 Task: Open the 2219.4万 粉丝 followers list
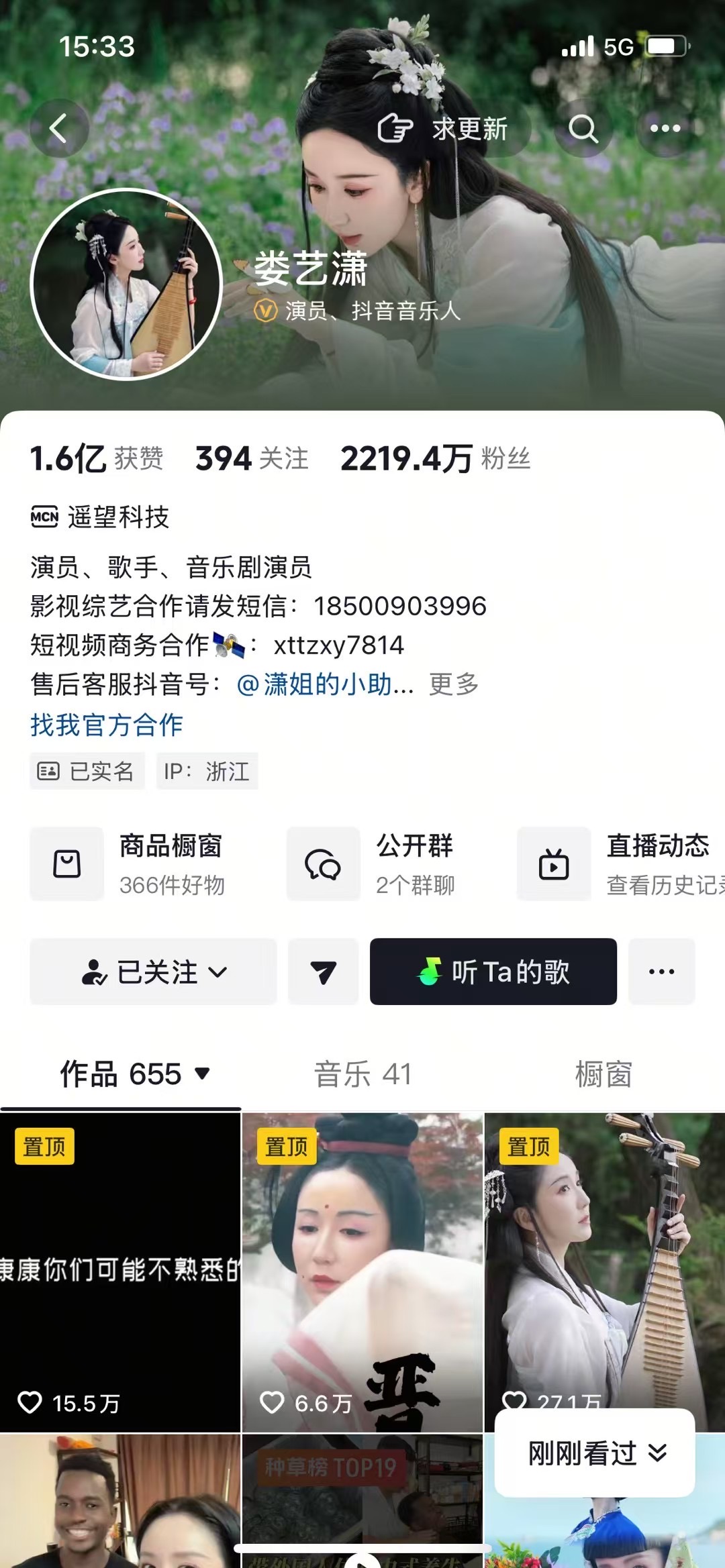pos(436,459)
